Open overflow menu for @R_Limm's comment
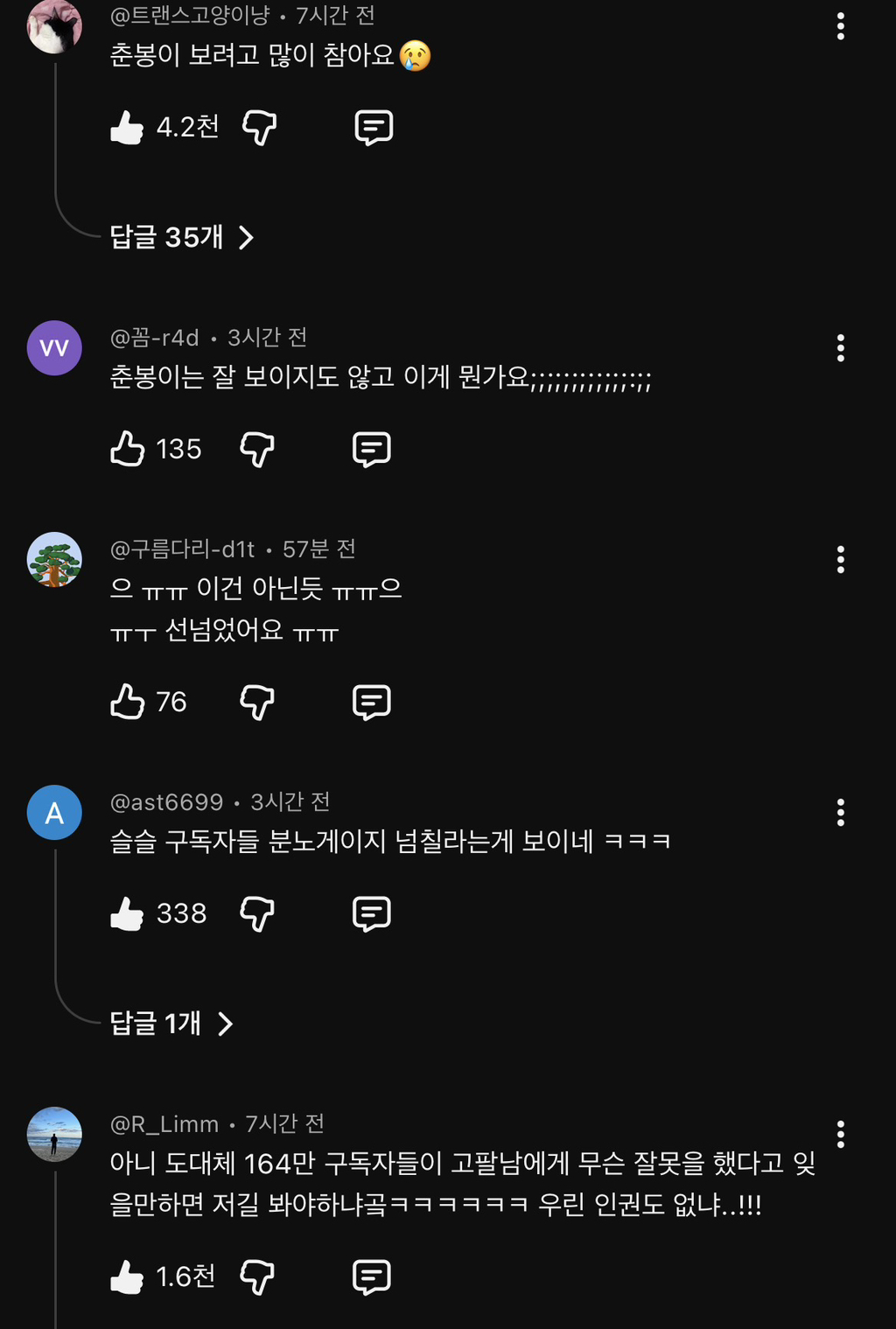 tap(840, 1135)
